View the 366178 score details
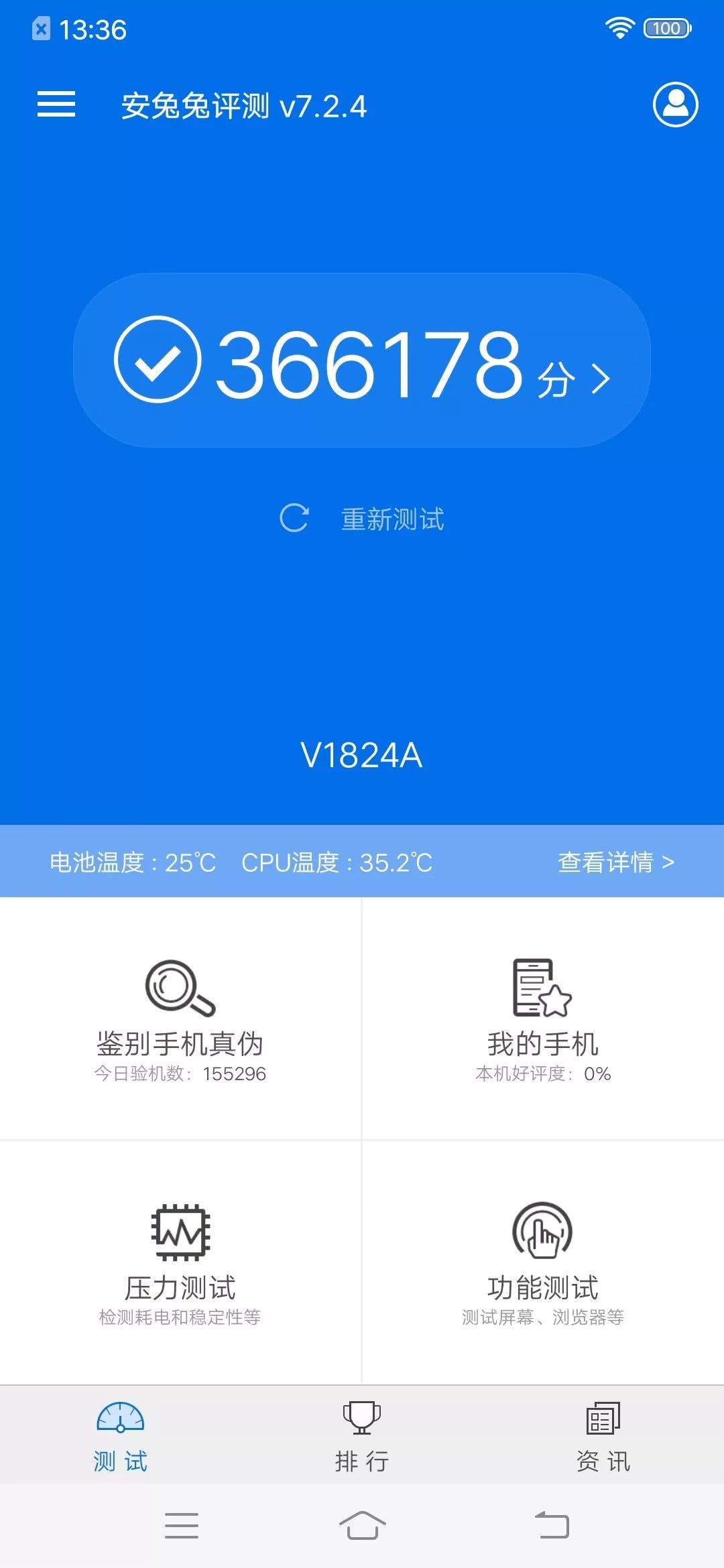This screenshot has height=1568, width=724. (362, 361)
